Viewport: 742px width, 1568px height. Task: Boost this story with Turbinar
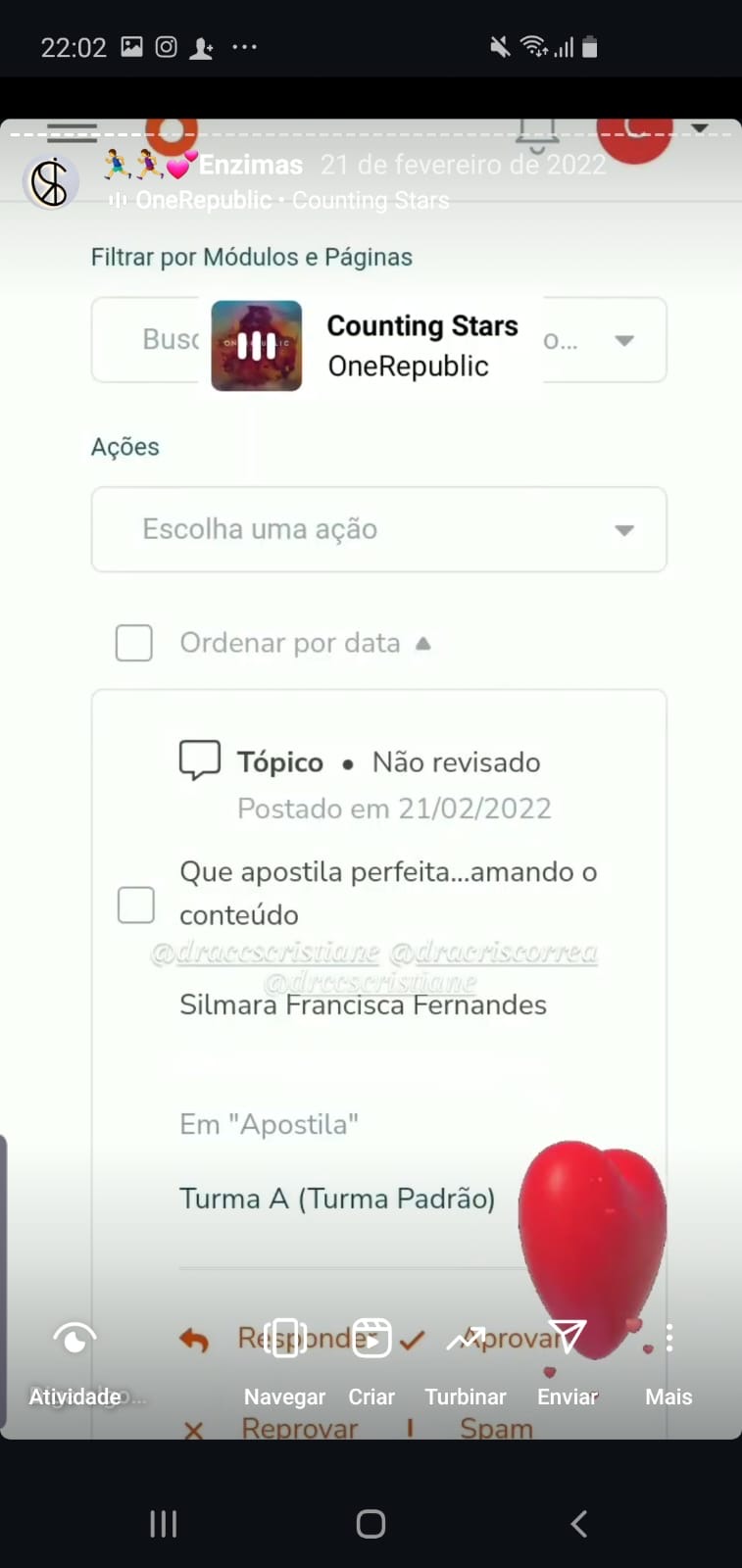pos(466,1357)
